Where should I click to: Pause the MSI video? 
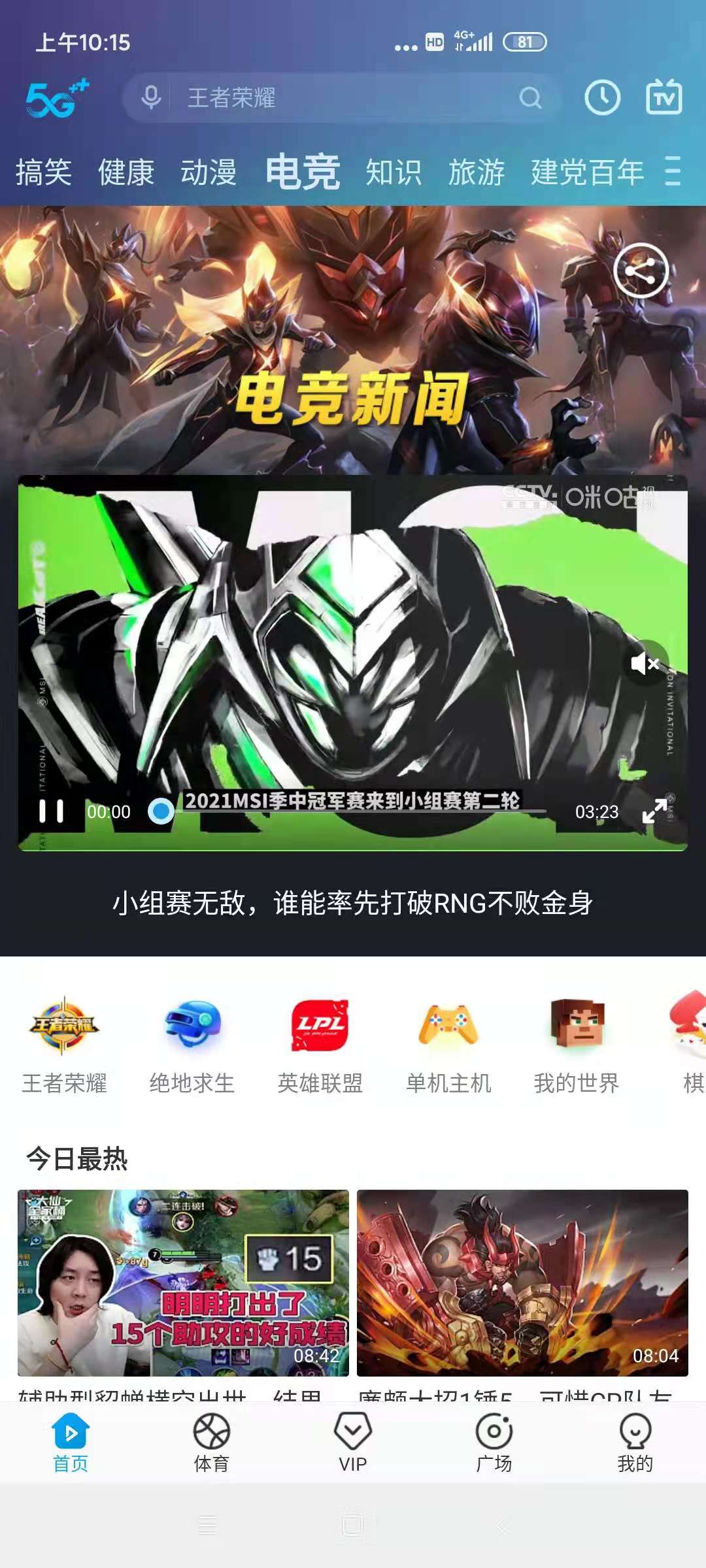pyautogui.click(x=52, y=811)
